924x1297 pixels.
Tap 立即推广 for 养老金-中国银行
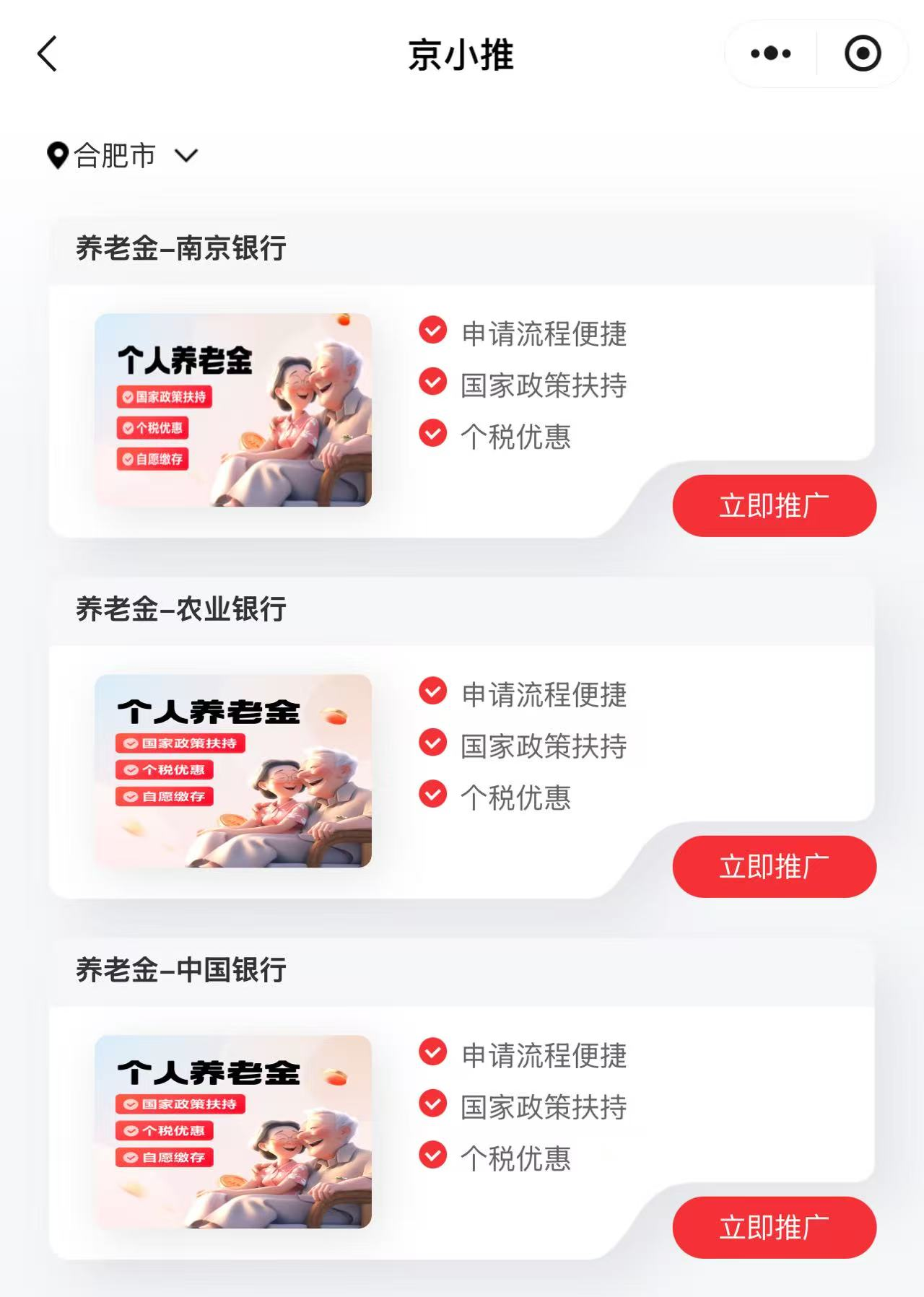click(774, 1228)
